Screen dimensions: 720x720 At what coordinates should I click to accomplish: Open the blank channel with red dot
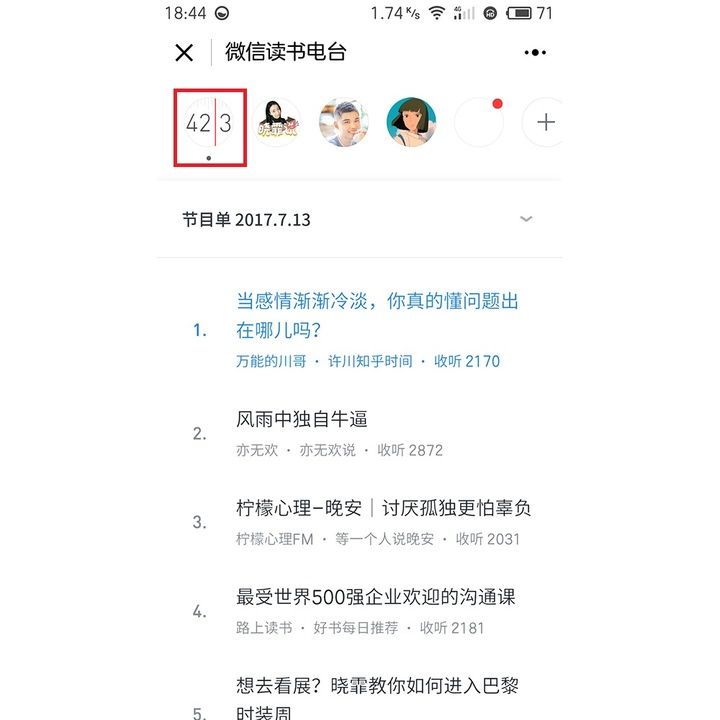[x=479, y=123]
